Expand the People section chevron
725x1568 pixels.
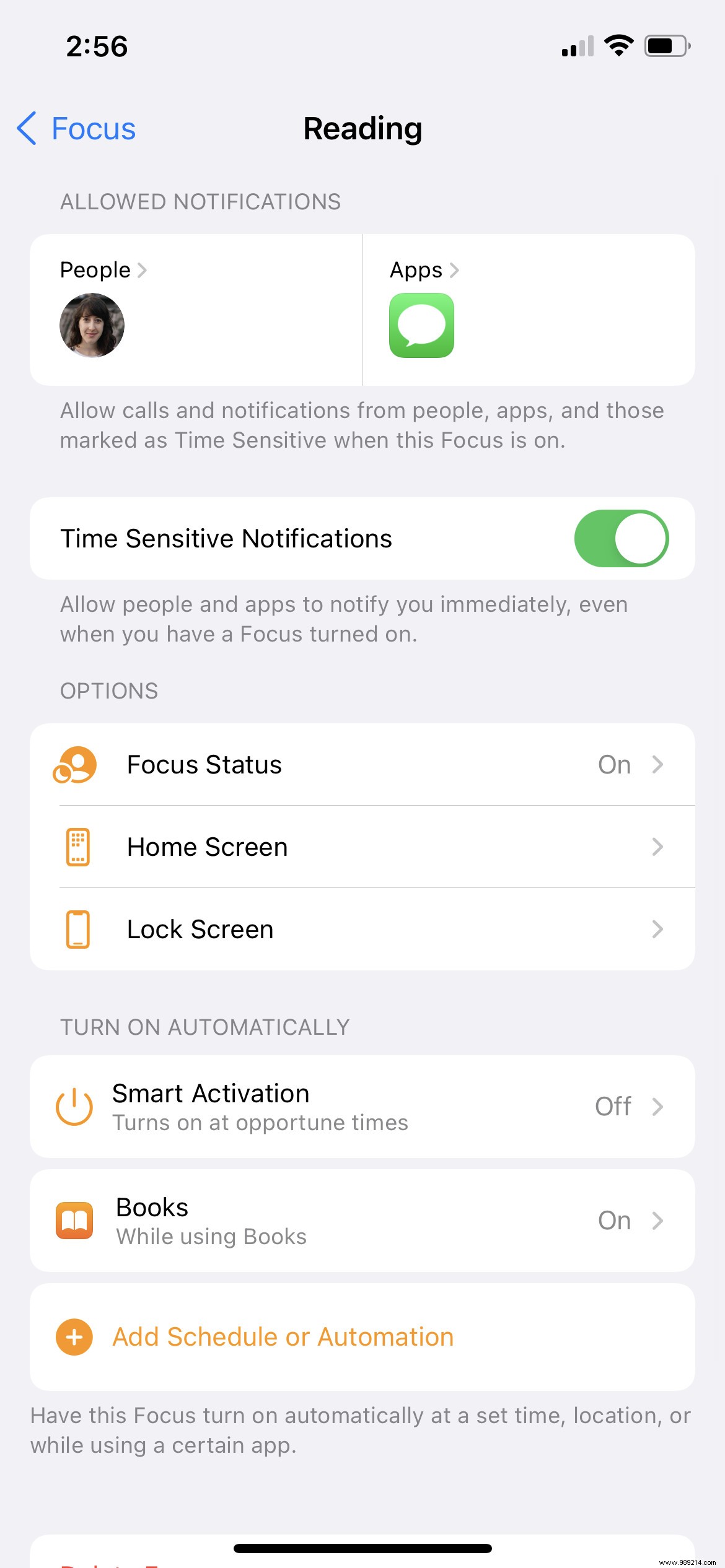coord(145,269)
